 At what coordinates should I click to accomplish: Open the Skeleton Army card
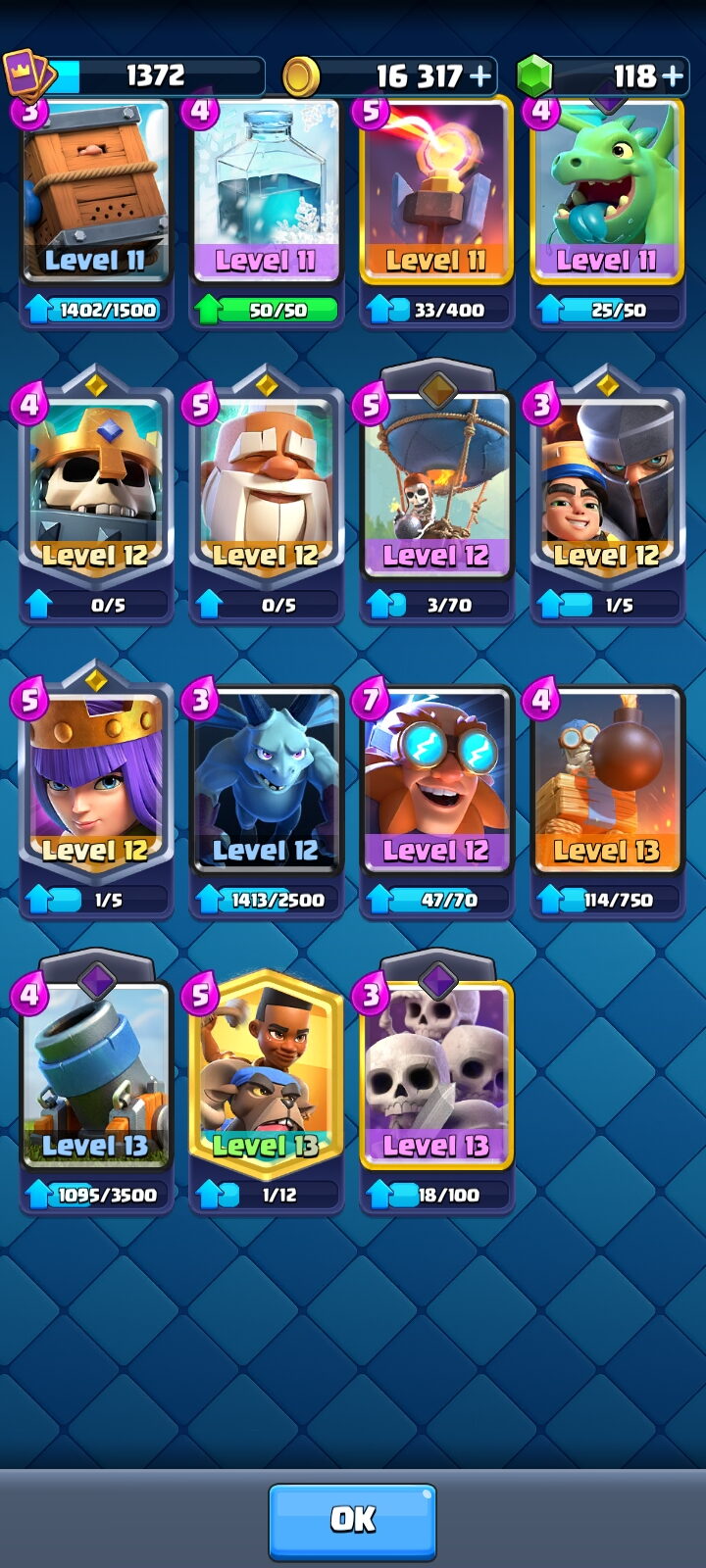pyautogui.click(x=436, y=1090)
